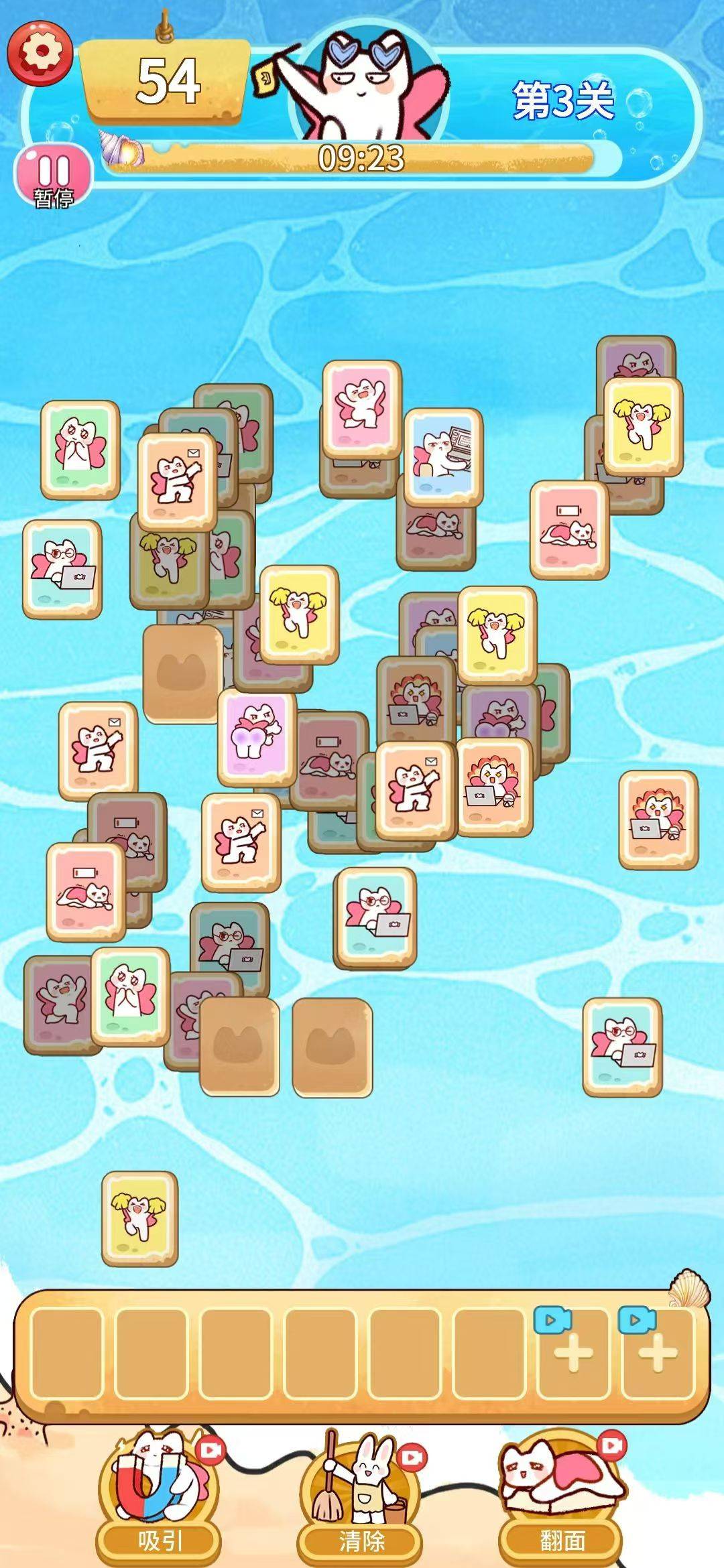This screenshot has height=1568, width=724.
Task: Open the settings gear
Action: click(x=40, y=53)
